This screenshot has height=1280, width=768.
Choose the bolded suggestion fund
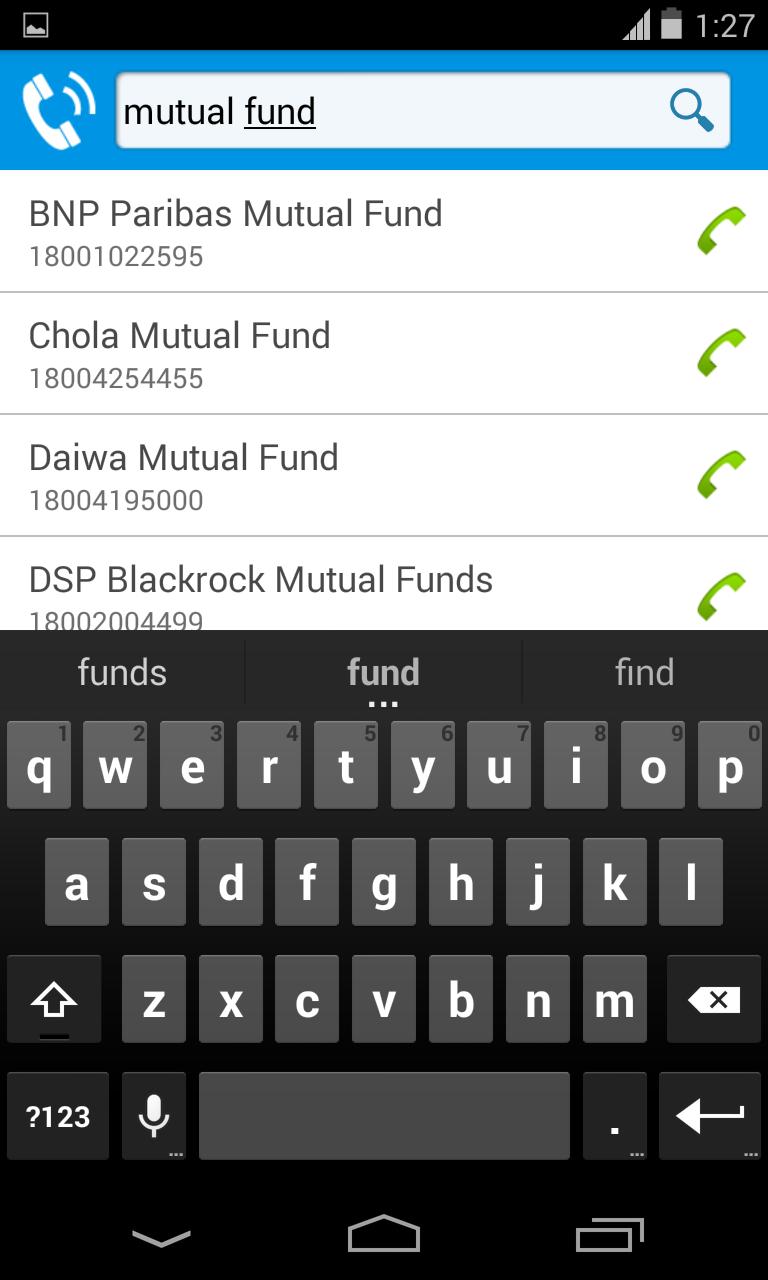[383, 672]
